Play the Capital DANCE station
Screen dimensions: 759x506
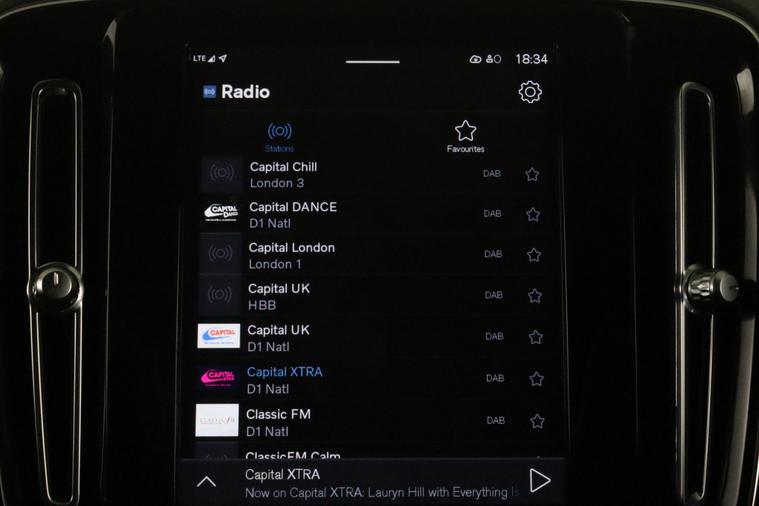pos(292,215)
